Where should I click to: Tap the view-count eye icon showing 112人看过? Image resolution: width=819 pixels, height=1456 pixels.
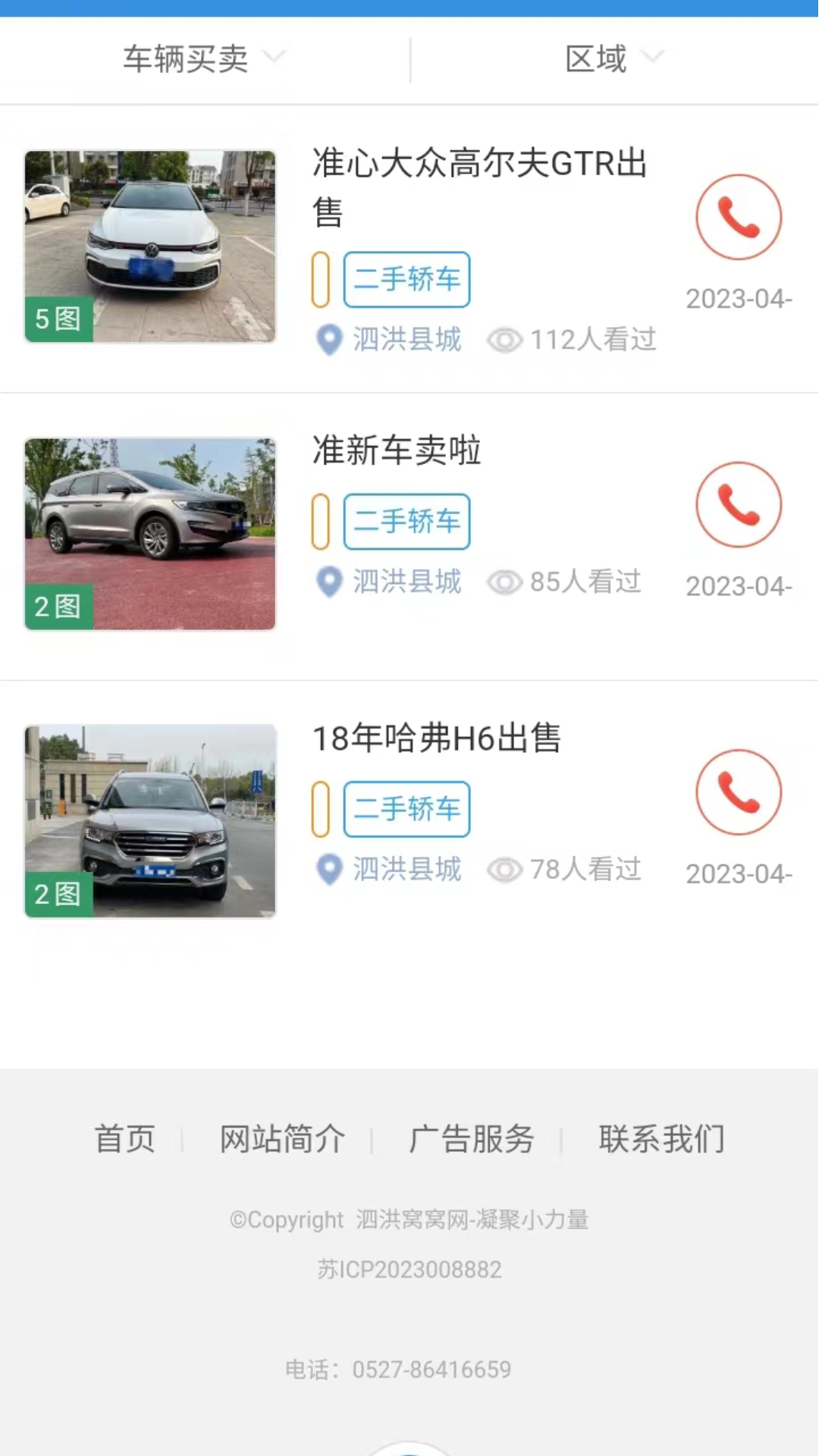505,340
